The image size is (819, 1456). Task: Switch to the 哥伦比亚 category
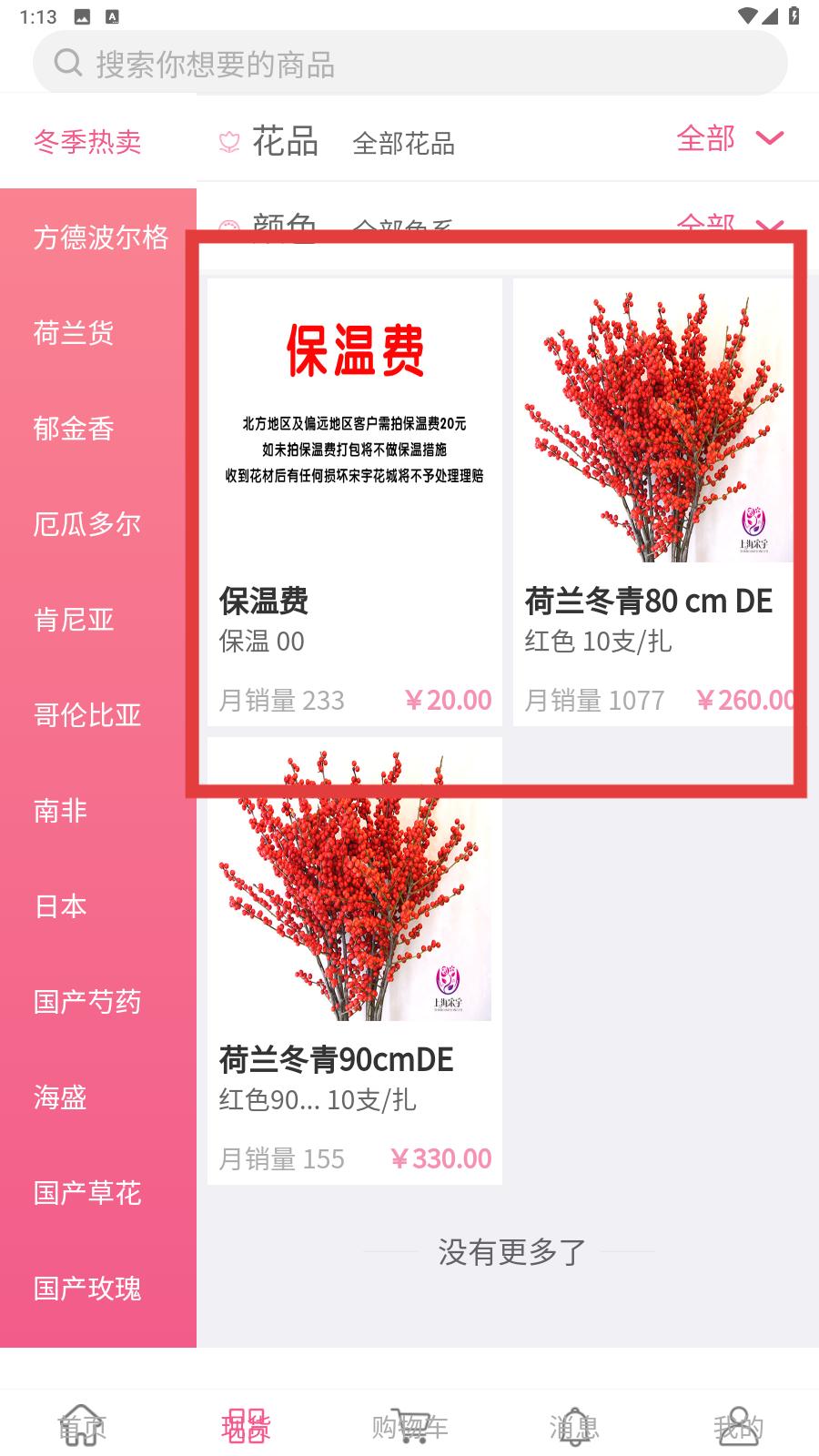(x=87, y=715)
